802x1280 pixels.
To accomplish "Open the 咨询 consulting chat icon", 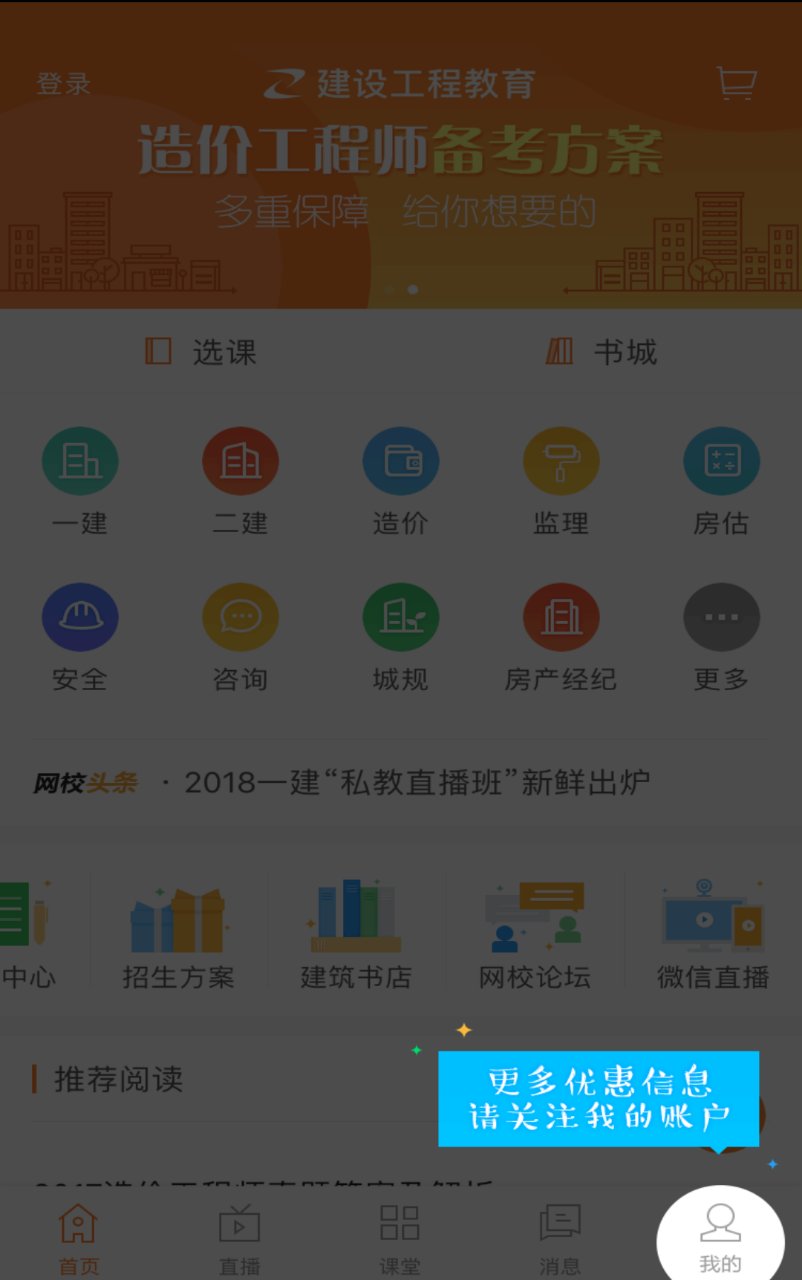I will point(240,617).
